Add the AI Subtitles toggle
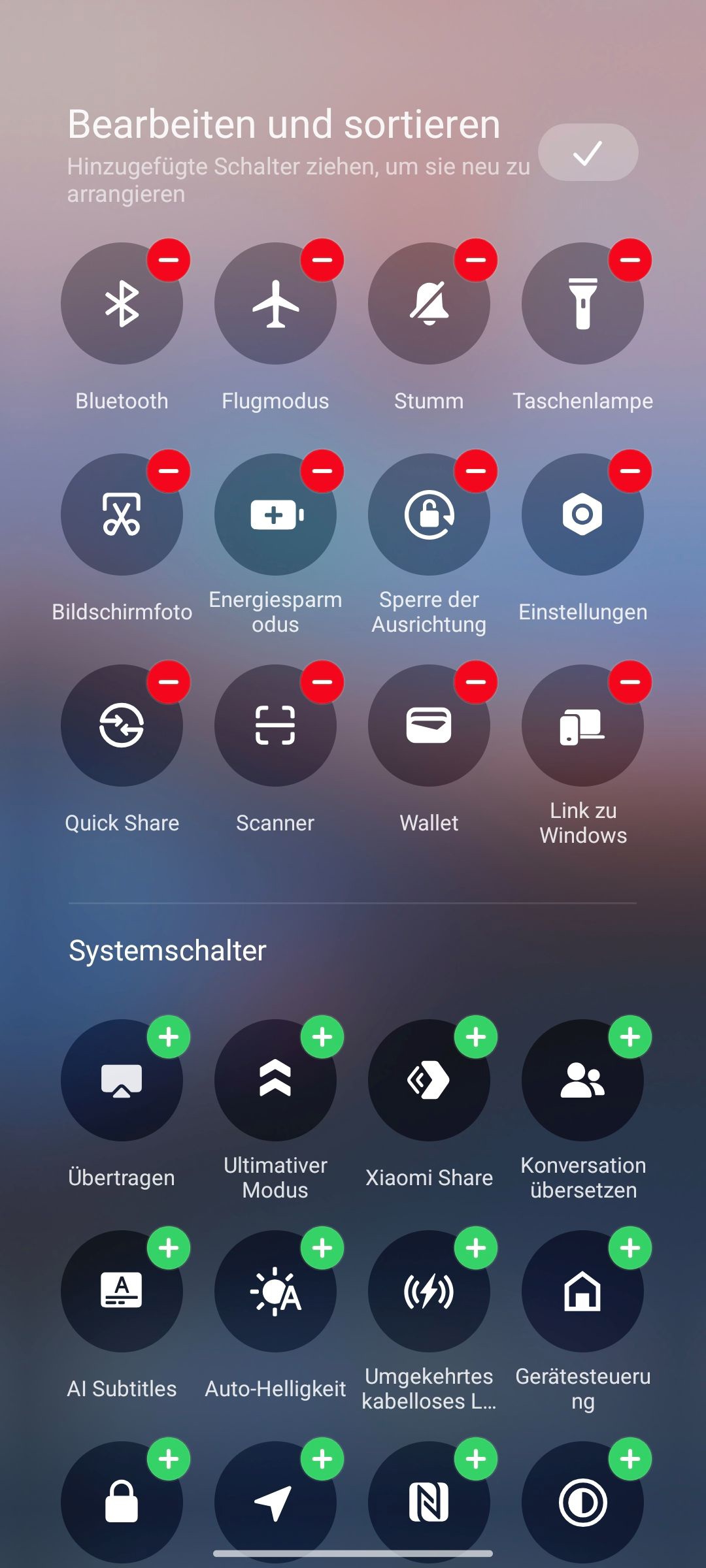This screenshot has width=706, height=1568. tap(169, 1248)
